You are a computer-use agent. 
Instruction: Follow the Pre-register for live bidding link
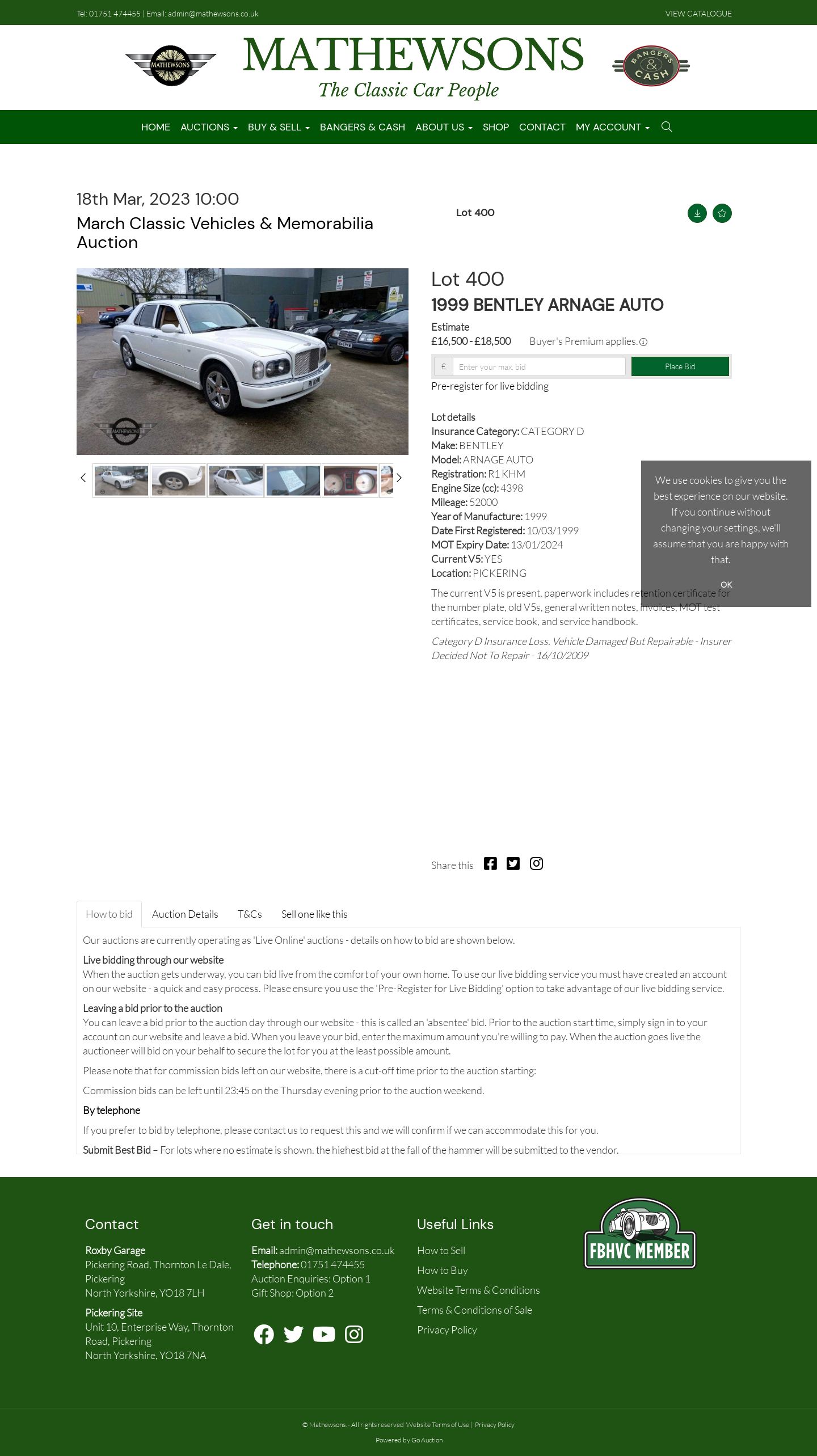click(490, 386)
